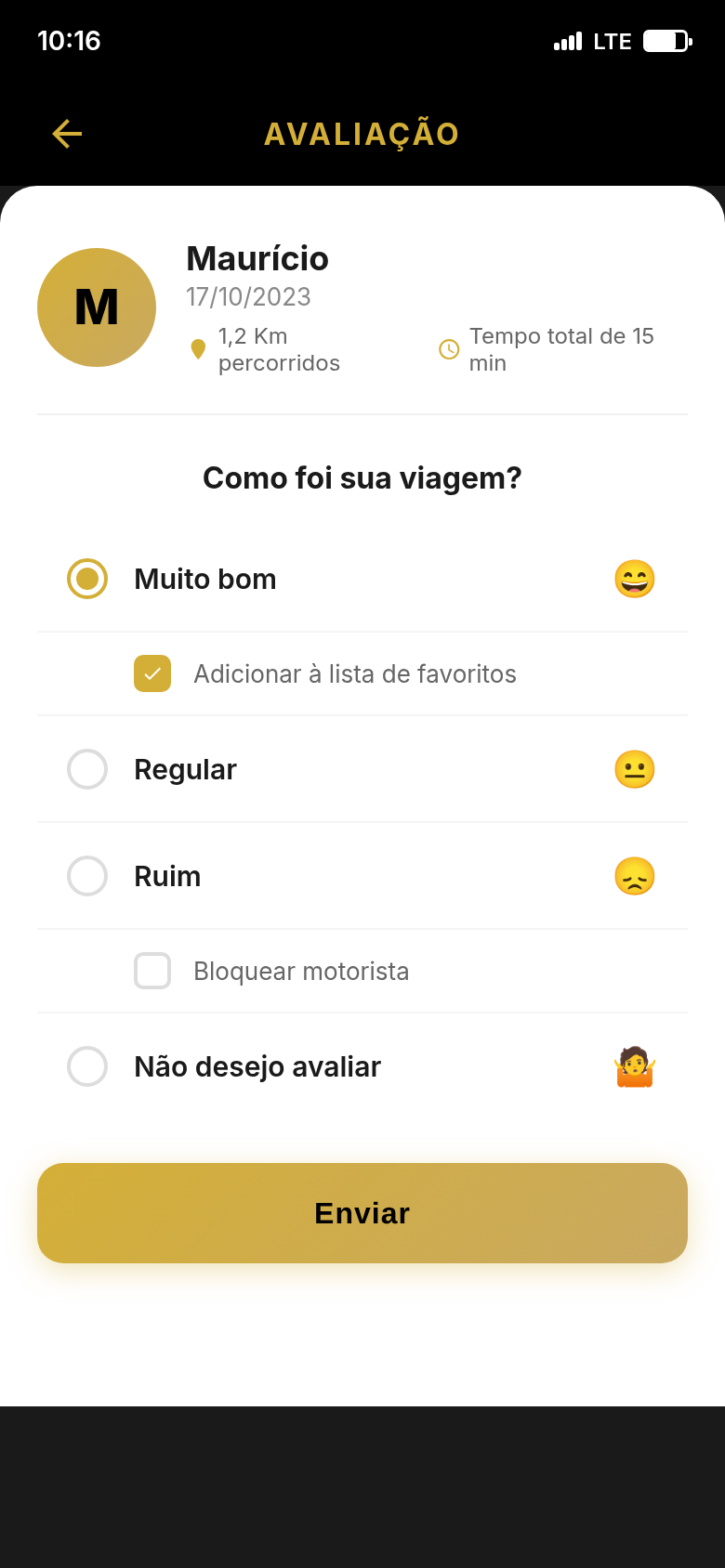Tap the sad face emoji beside Ruim

(x=634, y=876)
